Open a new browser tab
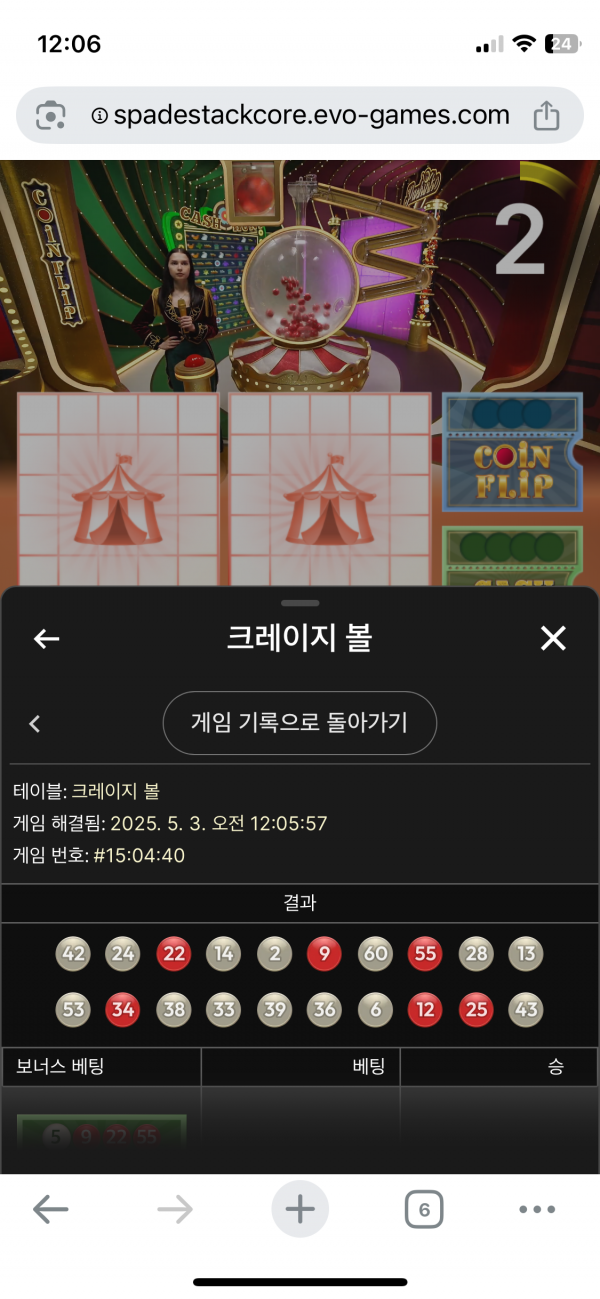 [x=300, y=1210]
